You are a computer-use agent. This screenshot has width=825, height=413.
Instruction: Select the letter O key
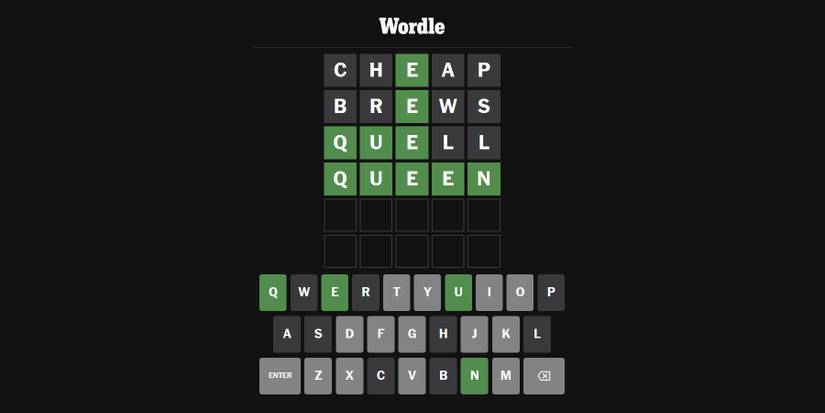coord(520,293)
